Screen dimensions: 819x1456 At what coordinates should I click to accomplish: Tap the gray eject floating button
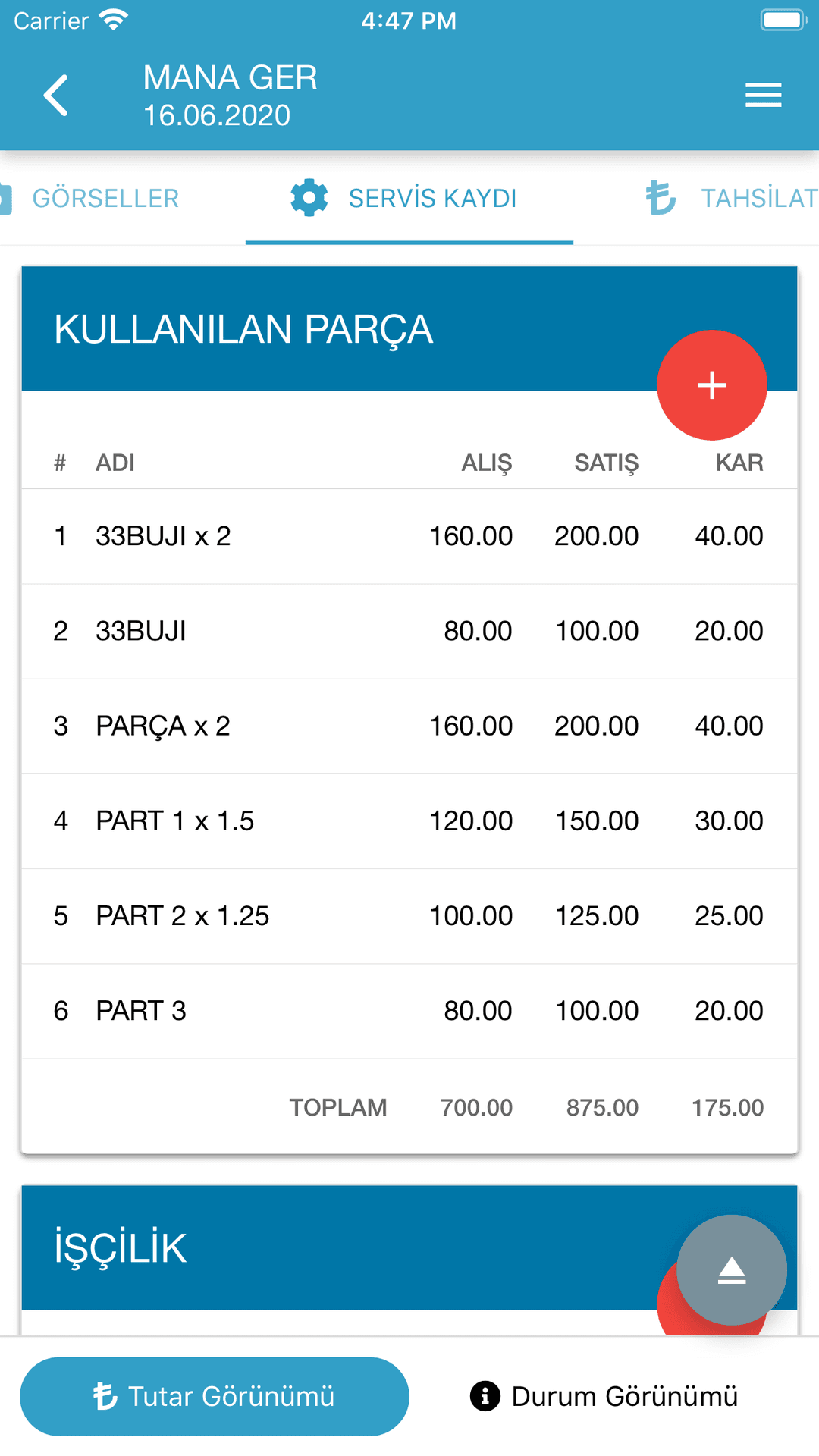[x=731, y=1270]
